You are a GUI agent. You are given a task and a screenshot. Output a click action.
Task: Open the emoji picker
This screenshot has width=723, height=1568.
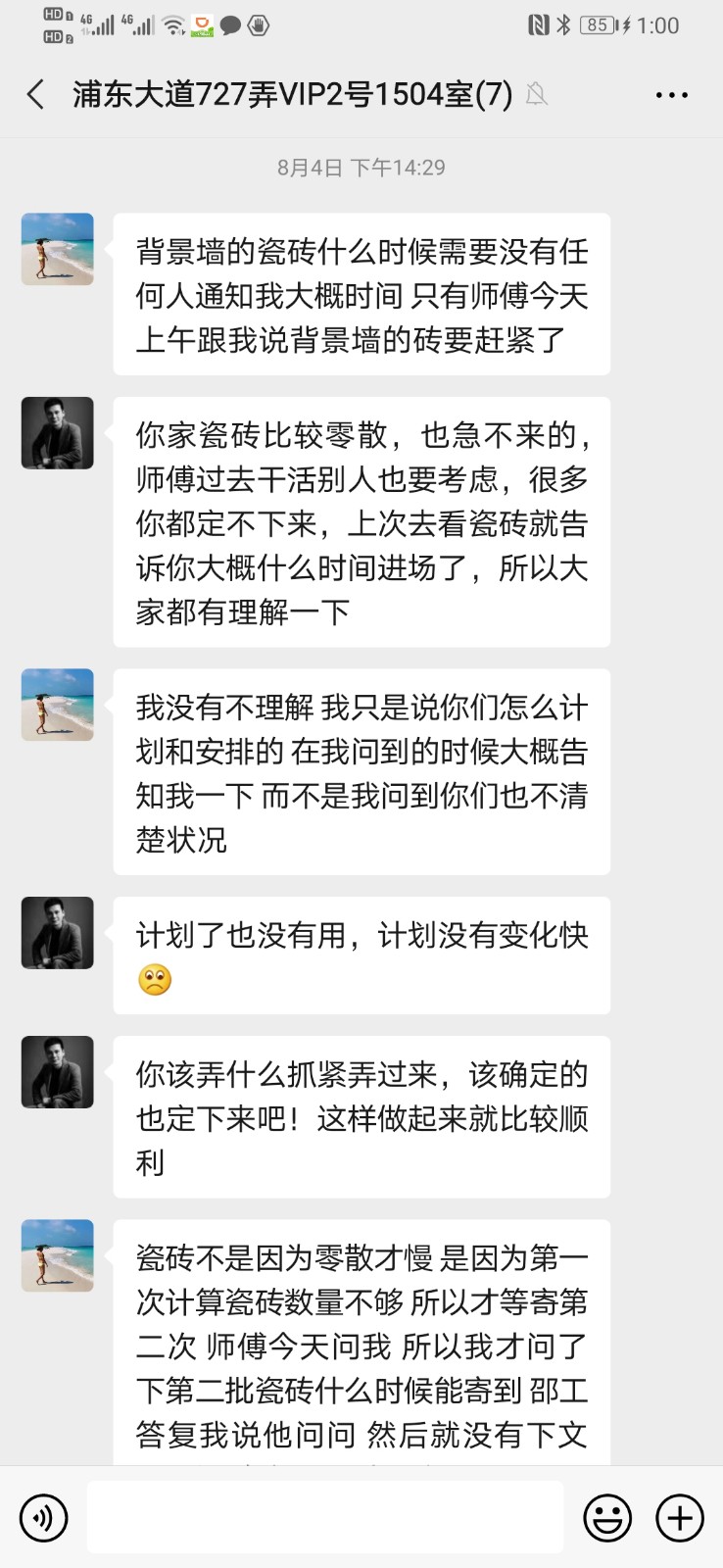tap(607, 1518)
